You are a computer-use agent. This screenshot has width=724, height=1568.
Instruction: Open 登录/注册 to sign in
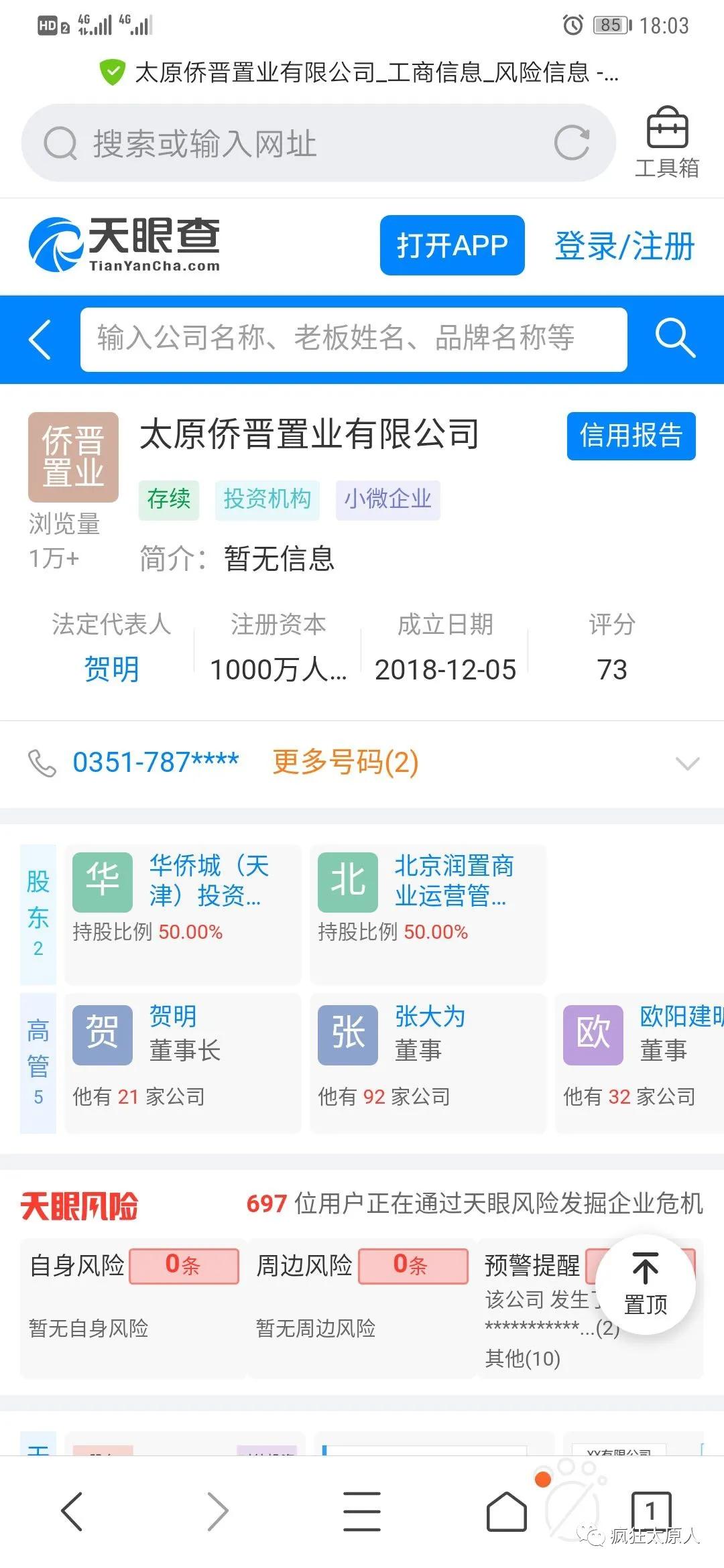(x=623, y=245)
